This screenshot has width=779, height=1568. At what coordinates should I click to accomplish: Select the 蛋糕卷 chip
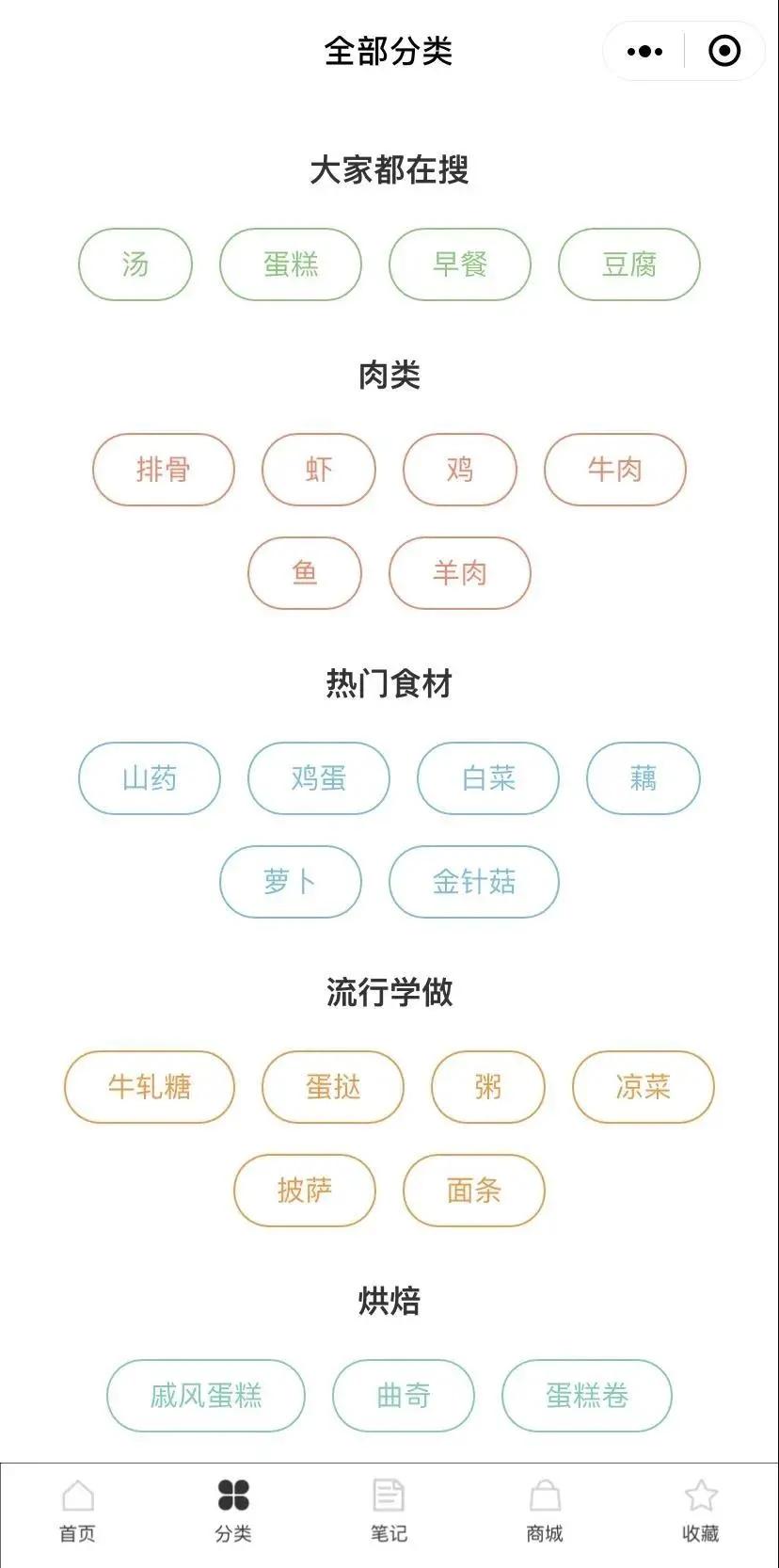(x=587, y=1396)
